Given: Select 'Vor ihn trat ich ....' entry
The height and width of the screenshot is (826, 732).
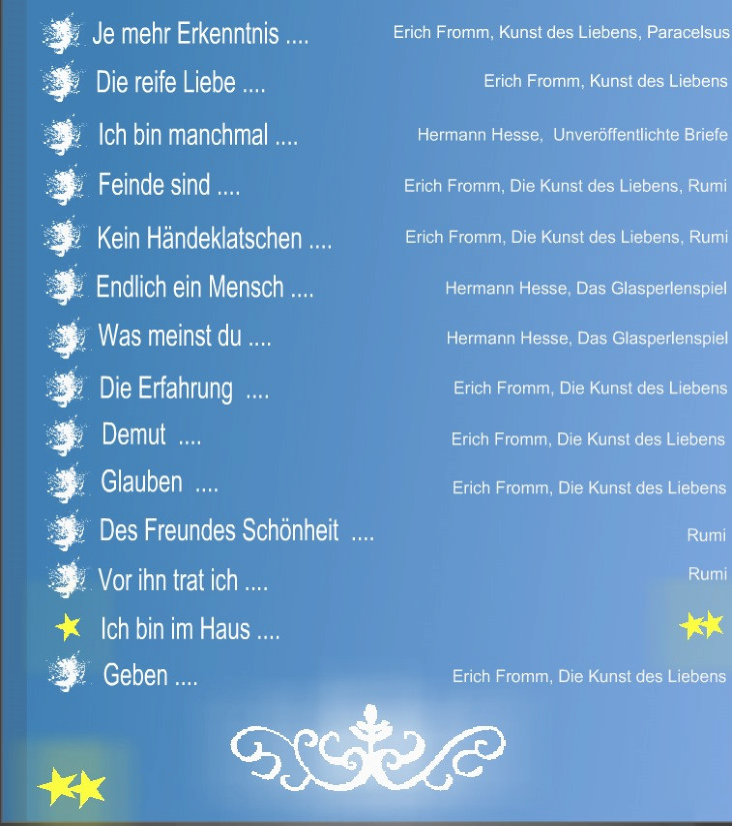Looking at the screenshot, I should (182, 580).
